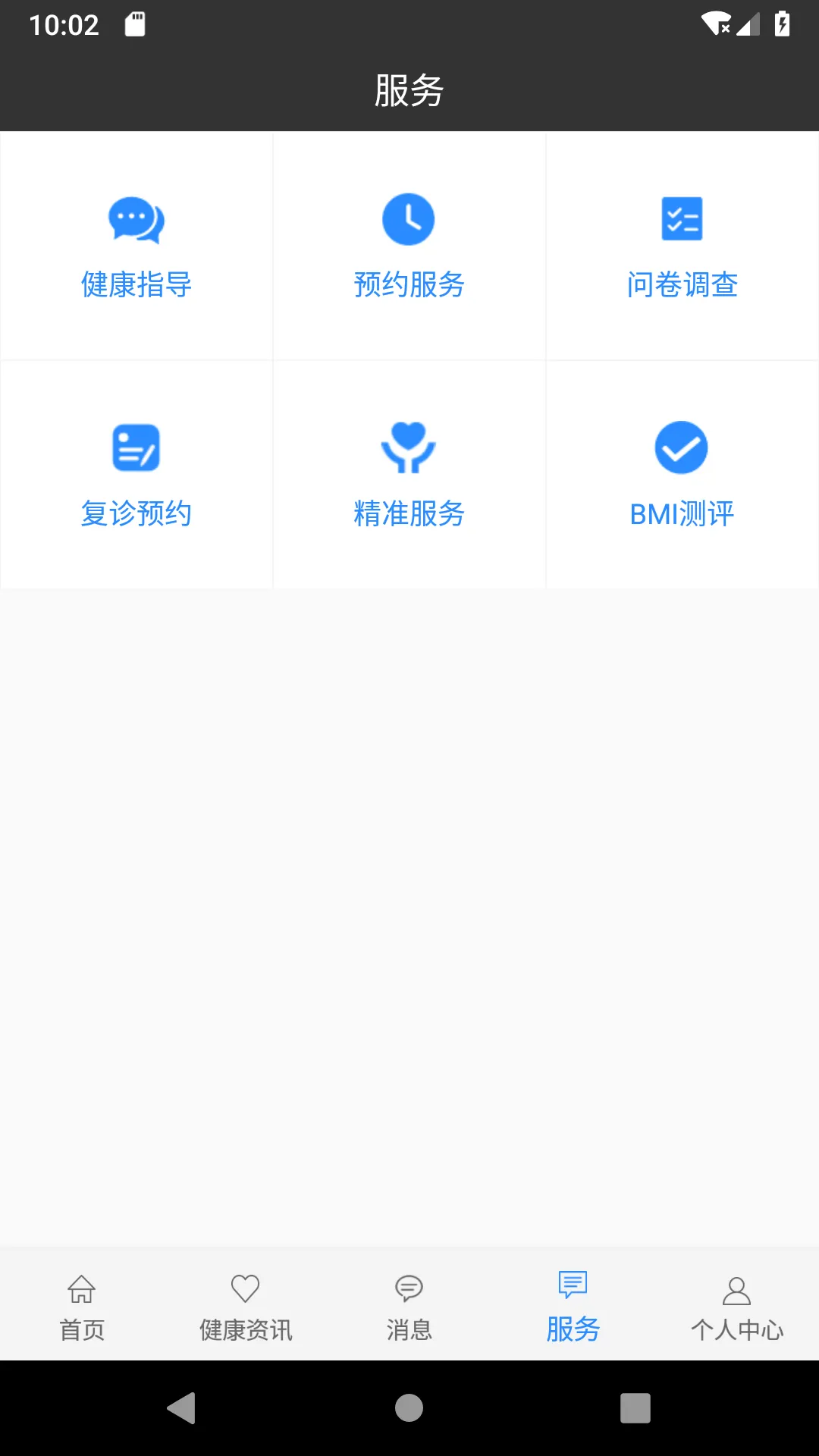Click the BMI测评 text label
Screen dimensions: 819x1456
tap(682, 513)
